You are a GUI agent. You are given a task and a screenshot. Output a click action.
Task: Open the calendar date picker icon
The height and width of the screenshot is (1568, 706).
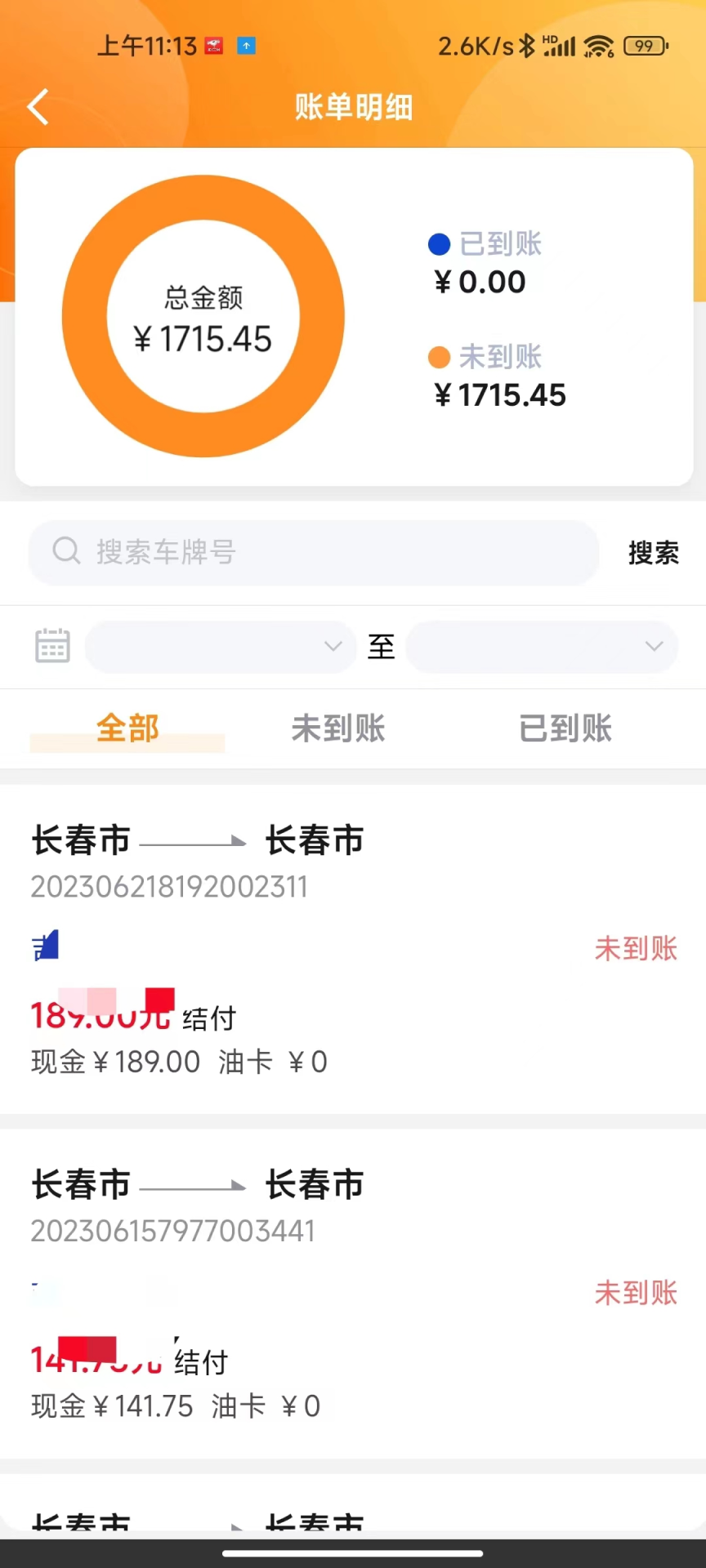(x=52, y=646)
